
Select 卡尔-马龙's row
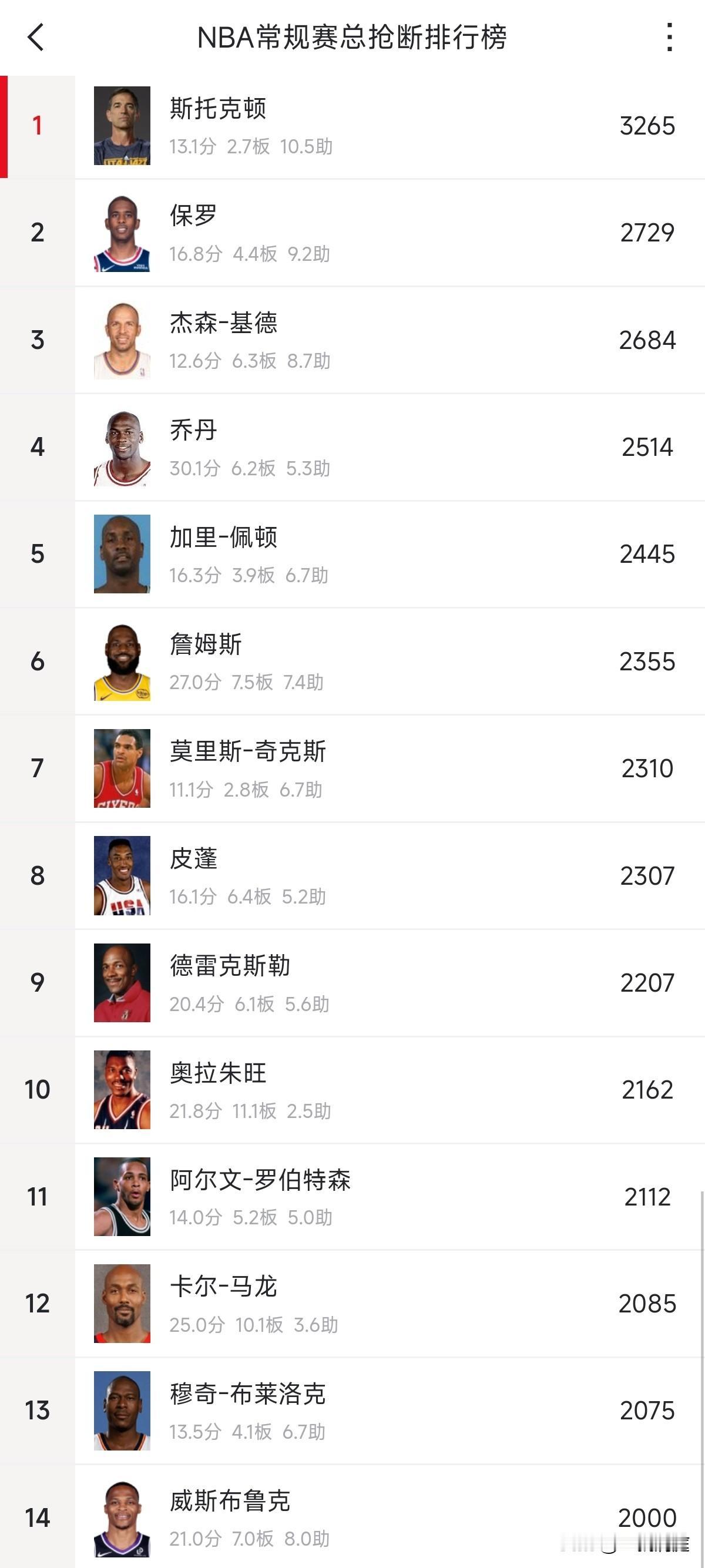pyautogui.click(x=353, y=1304)
